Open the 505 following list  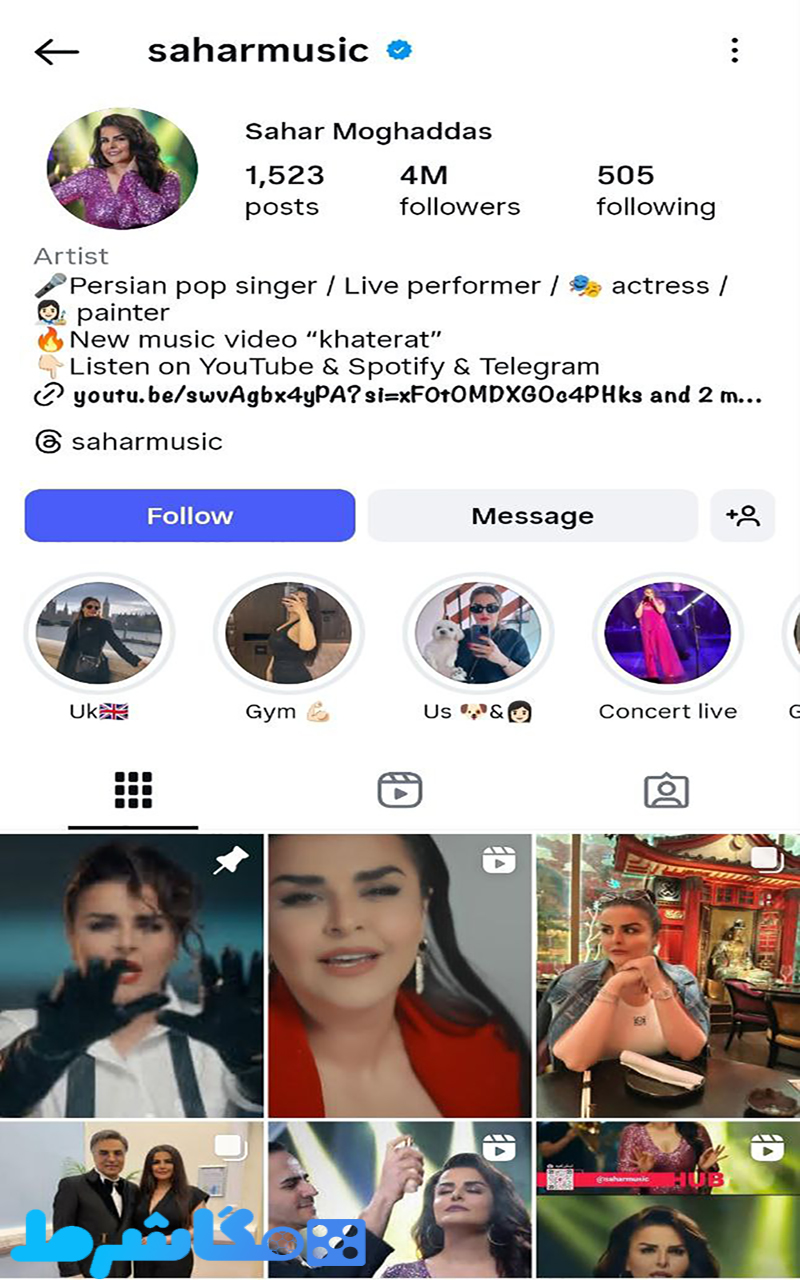655,190
